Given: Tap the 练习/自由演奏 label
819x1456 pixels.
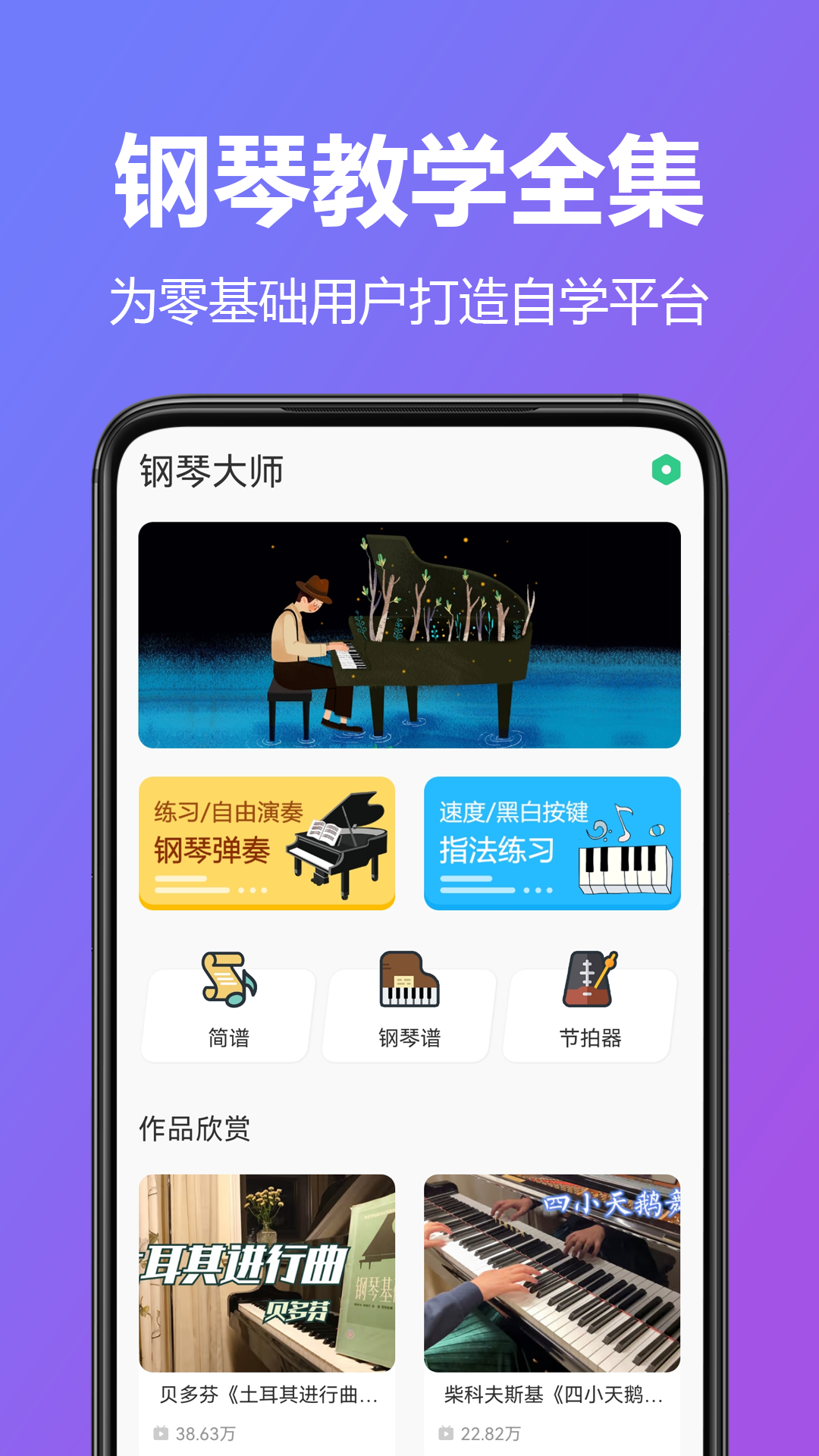Looking at the screenshot, I should [228, 810].
